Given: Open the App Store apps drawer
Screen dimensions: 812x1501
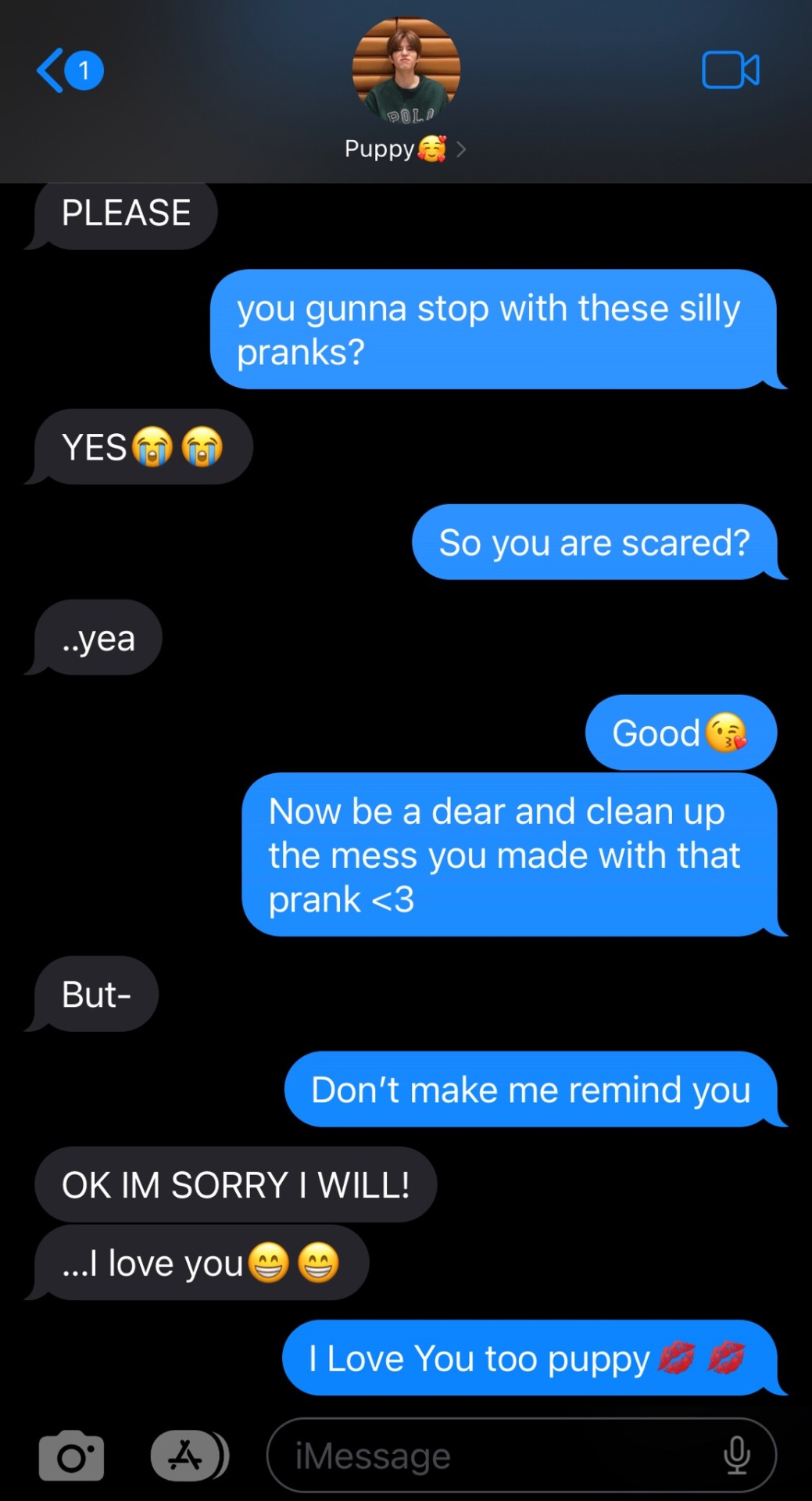Looking at the screenshot, I should click(187, 1456).
